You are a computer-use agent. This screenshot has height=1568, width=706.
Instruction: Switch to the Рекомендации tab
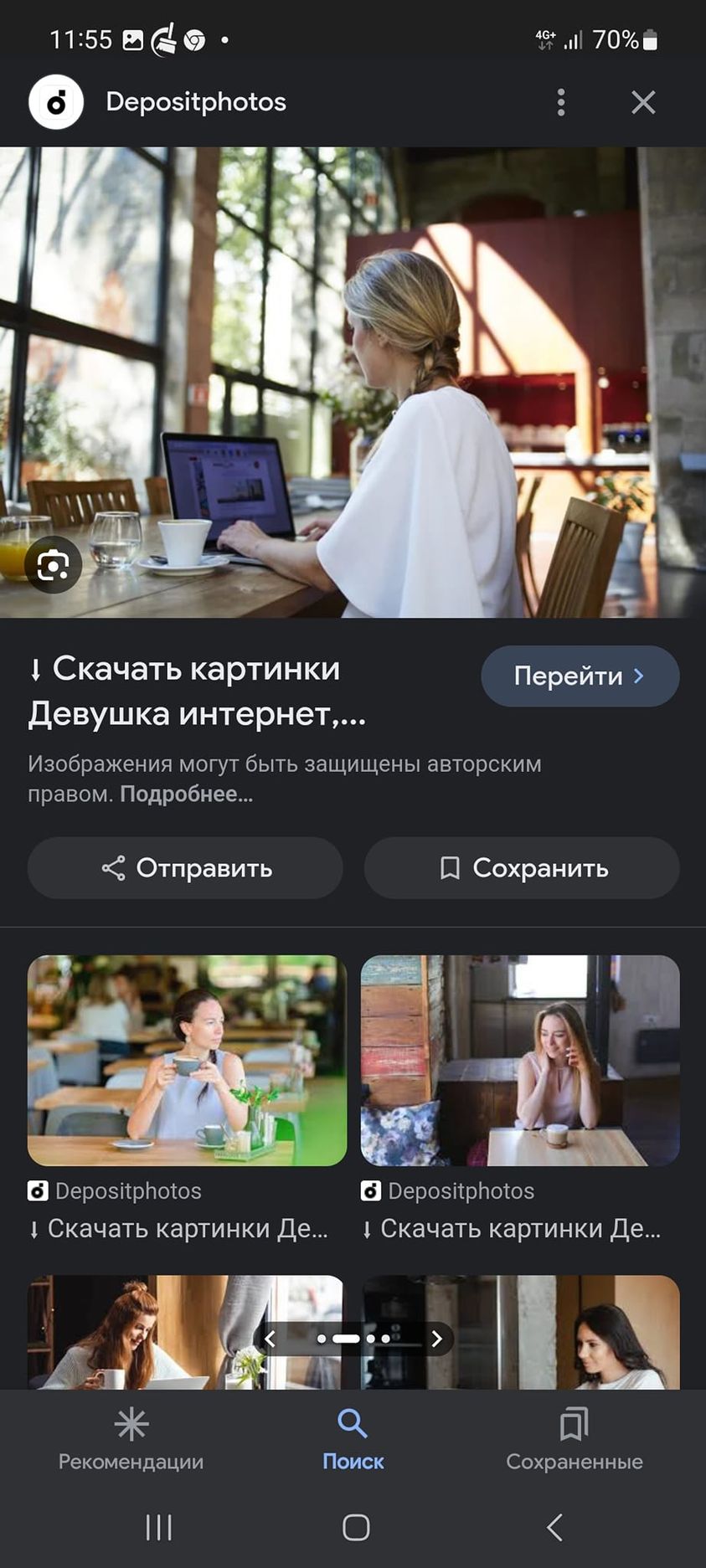131,1438
